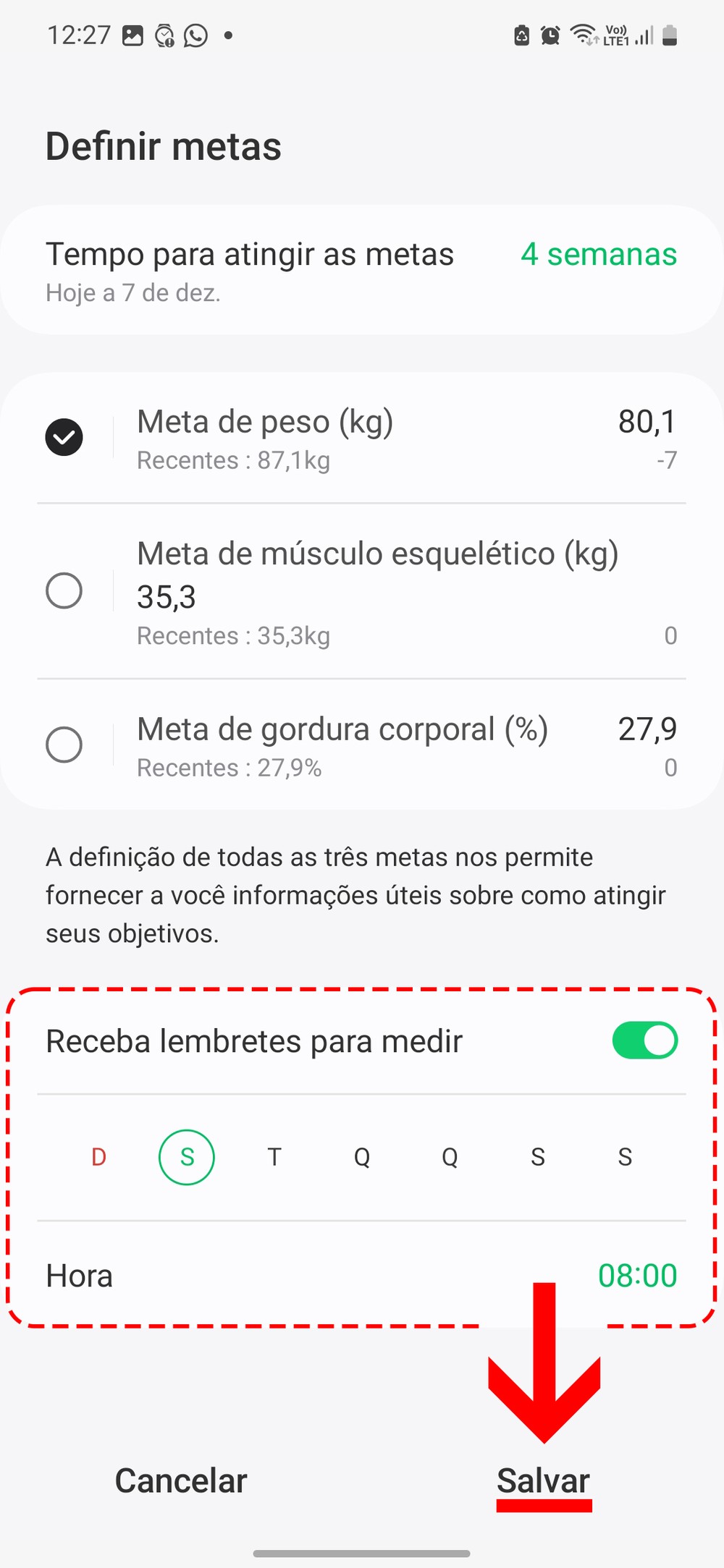Edit the 80,1 weight goal value
Image resolution: width=724 pixels, height=1568 pixels.
(x=647, y=422)
